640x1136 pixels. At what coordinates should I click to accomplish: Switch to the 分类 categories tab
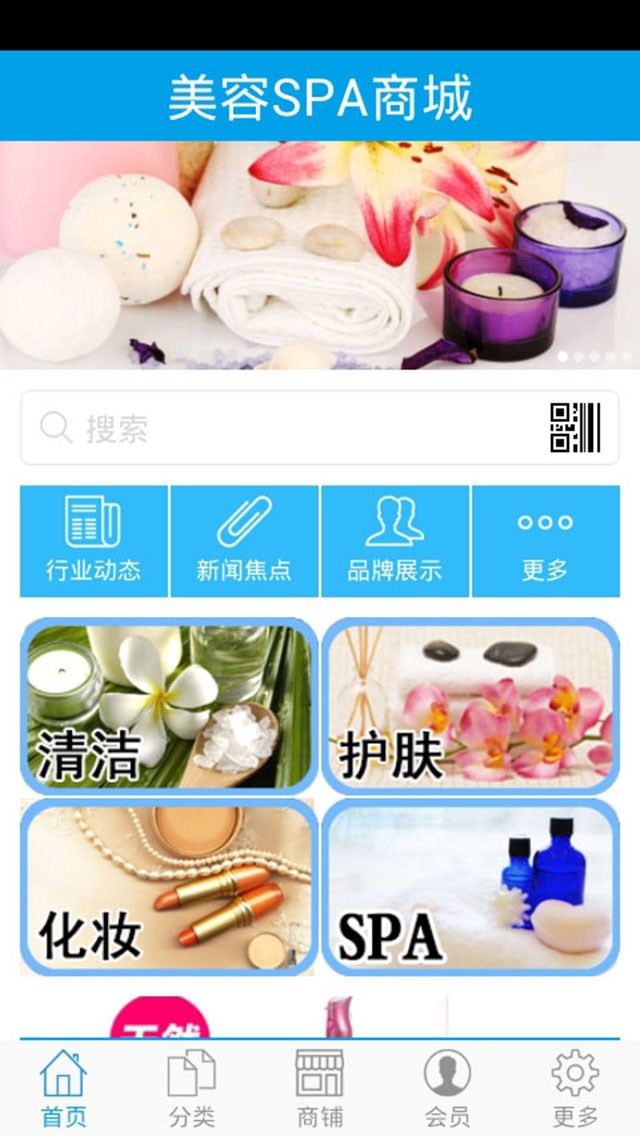click(x=192, y=1088)
